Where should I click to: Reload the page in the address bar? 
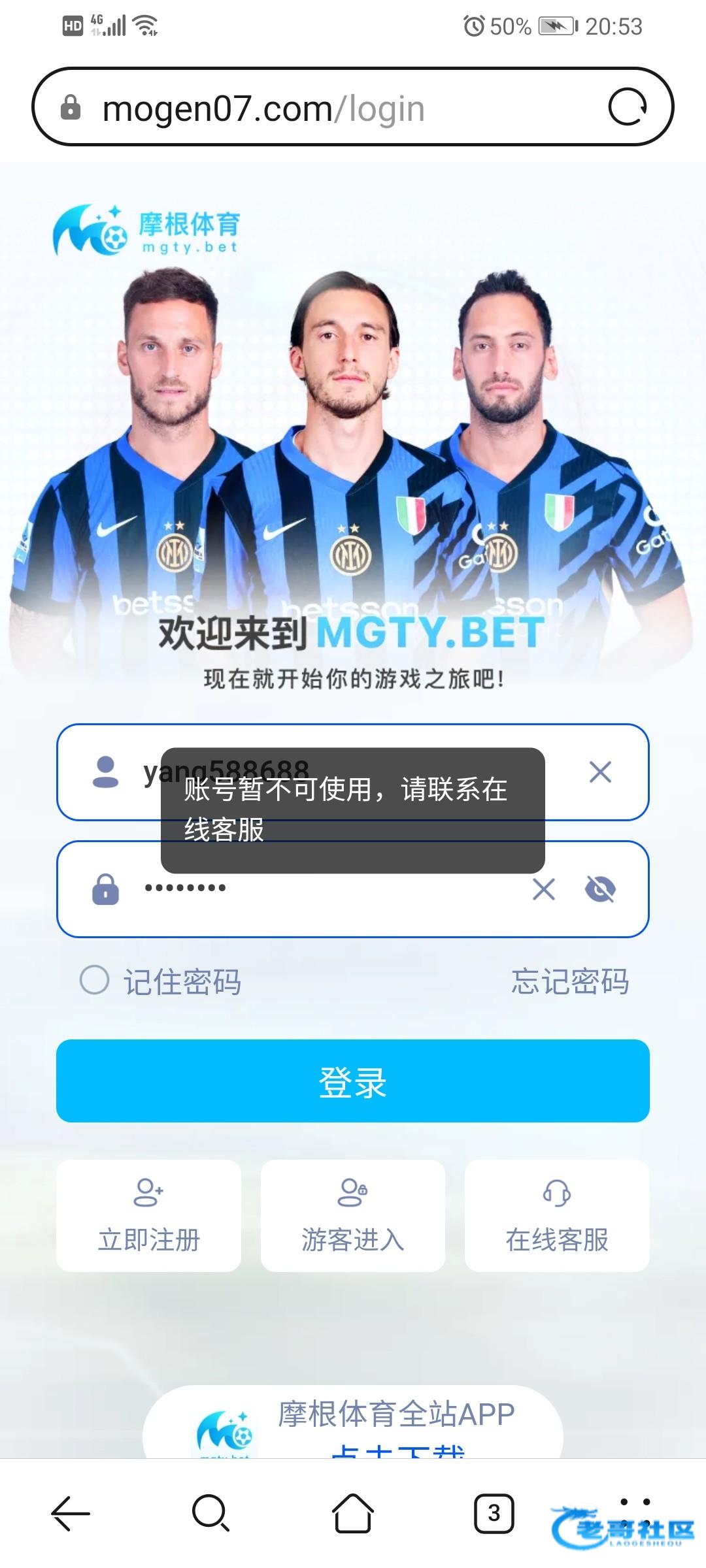(627, 107)
